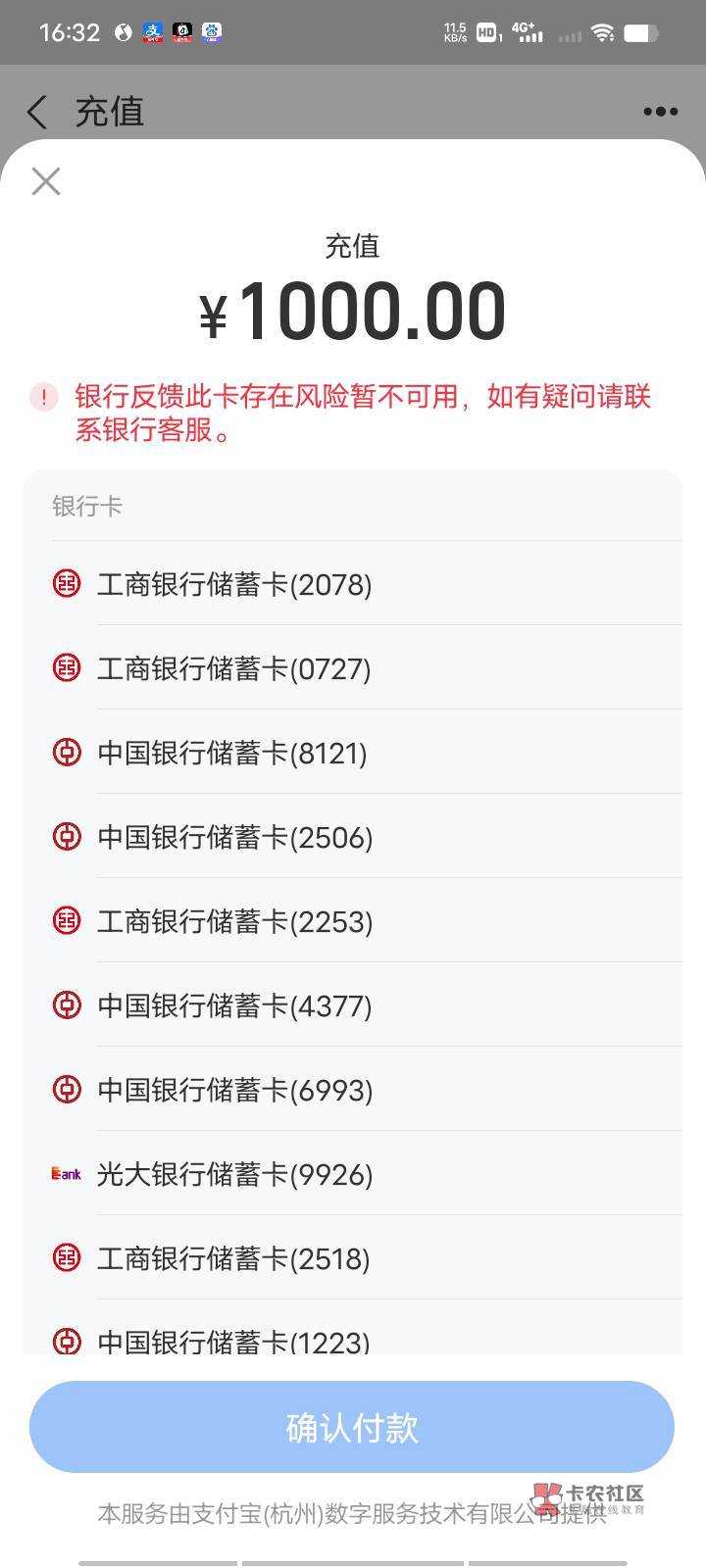Pick 中国银行储蓄卡(8121)
The image size is (706, 1568).
pyautogui.click(x=353, y=753)
